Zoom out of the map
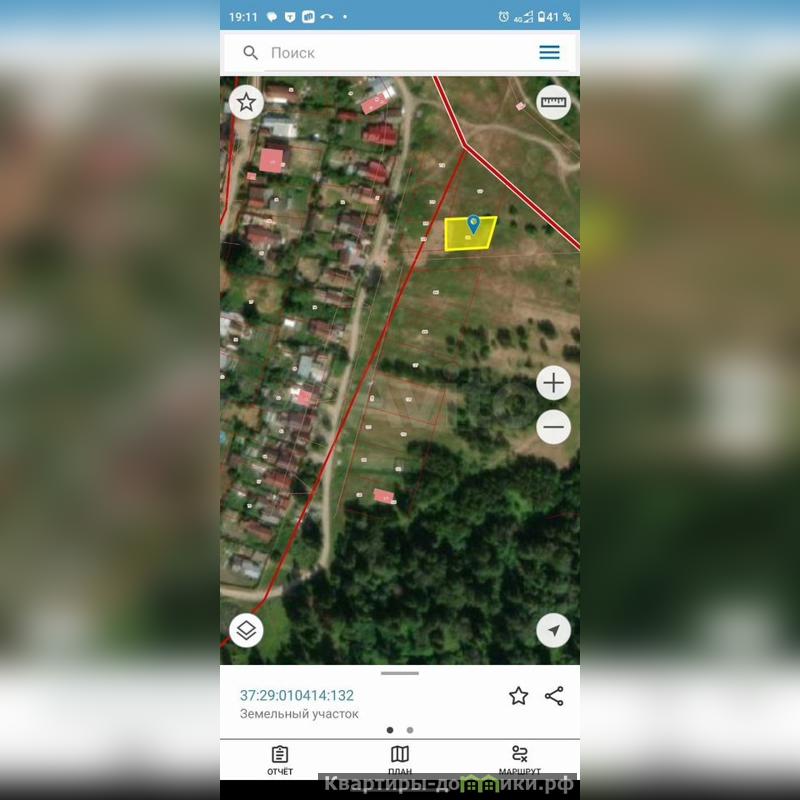The height and width of the screenshot is (800, 800). [x=553, y=427]
